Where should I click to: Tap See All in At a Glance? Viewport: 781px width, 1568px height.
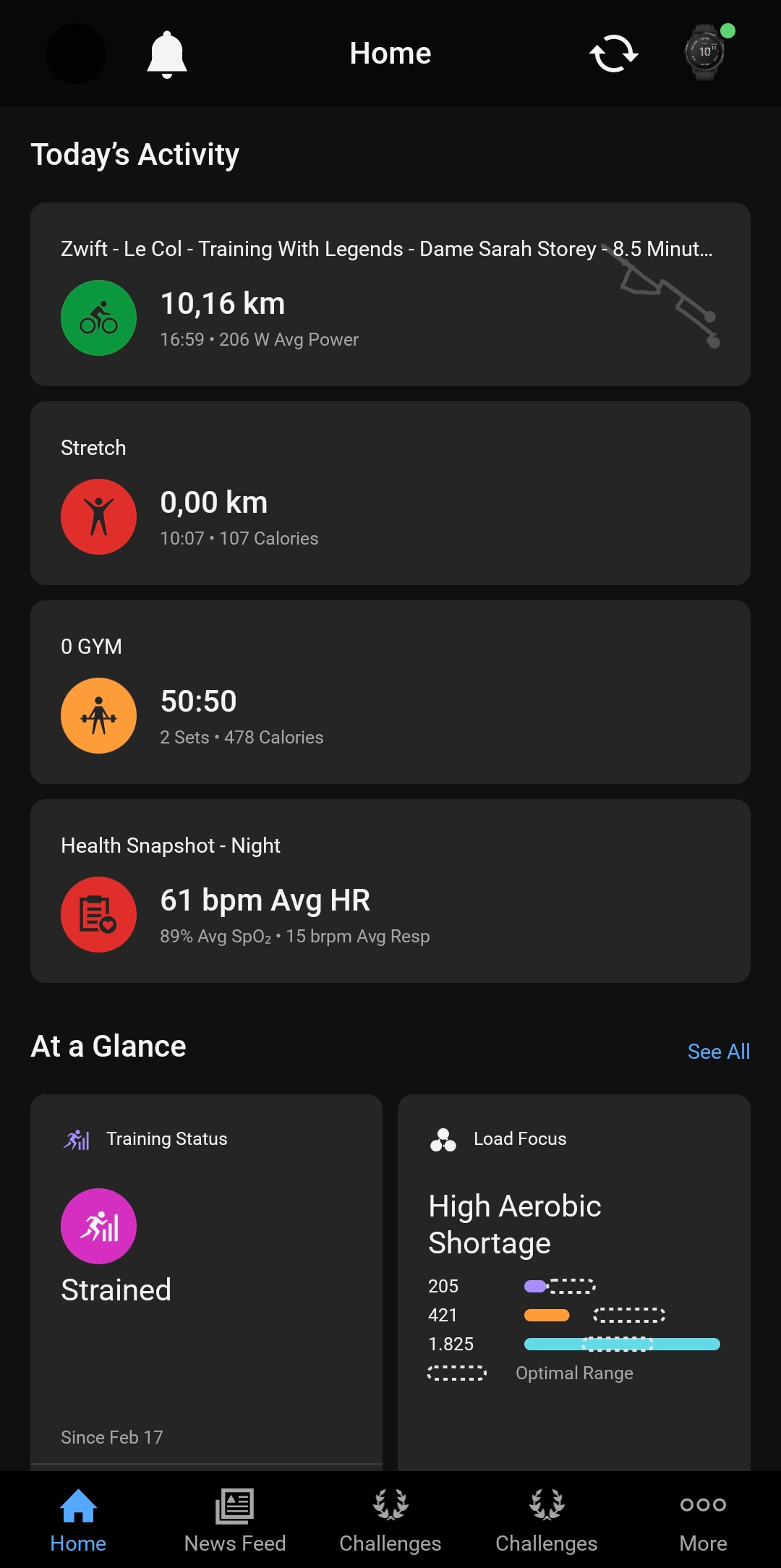click(719, 1051)
